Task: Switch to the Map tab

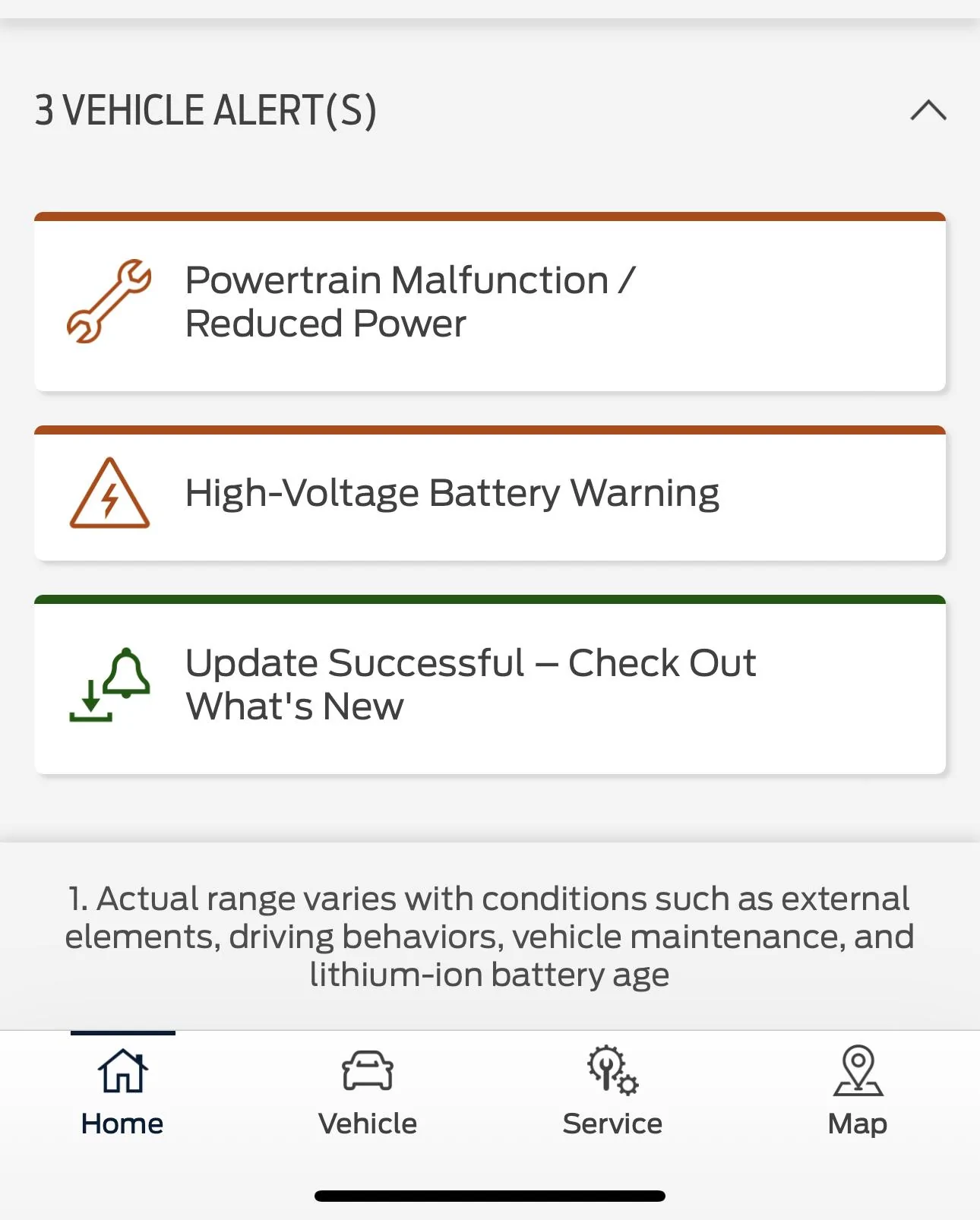Action: click(858, 1091)
